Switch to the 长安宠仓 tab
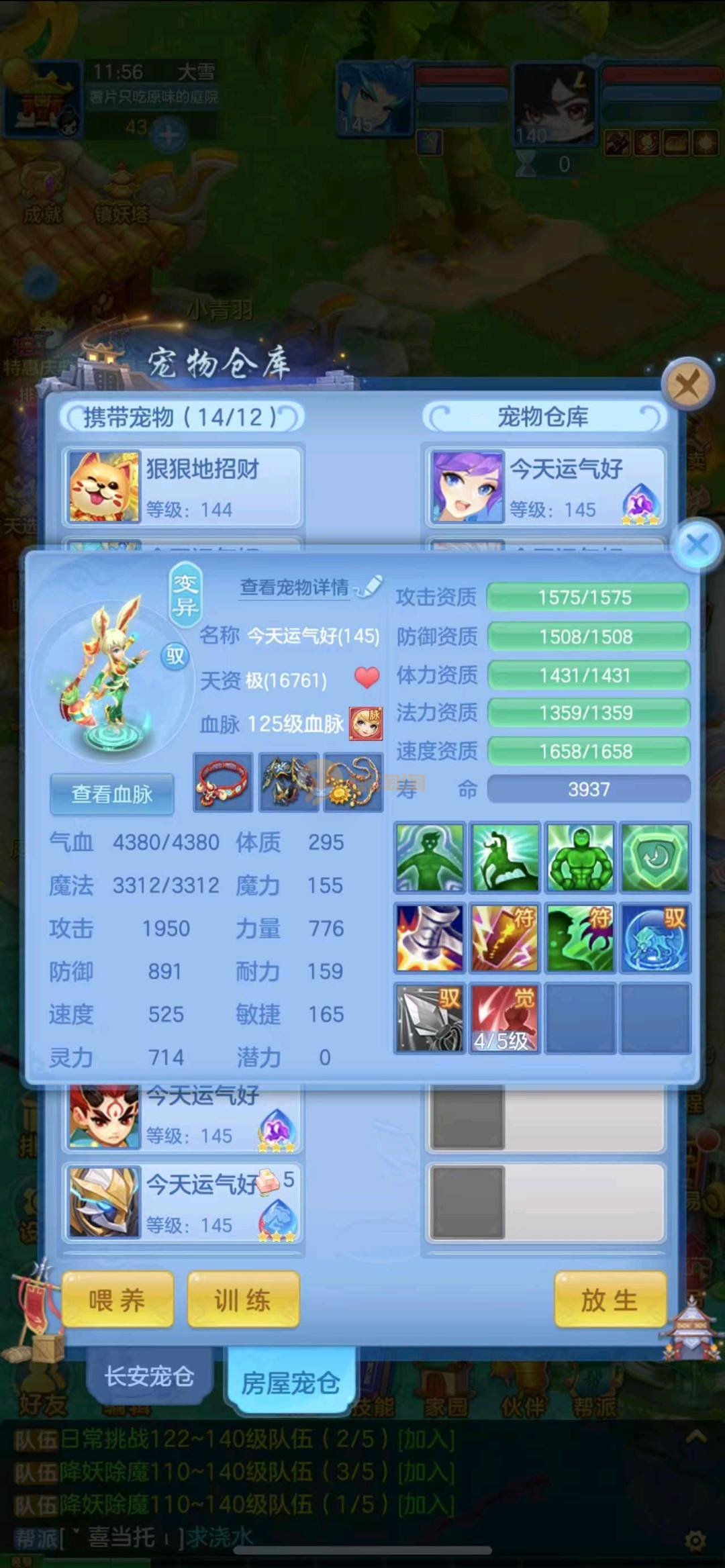This screenshot has width=725, height=1568. (x=149, y=1377)
